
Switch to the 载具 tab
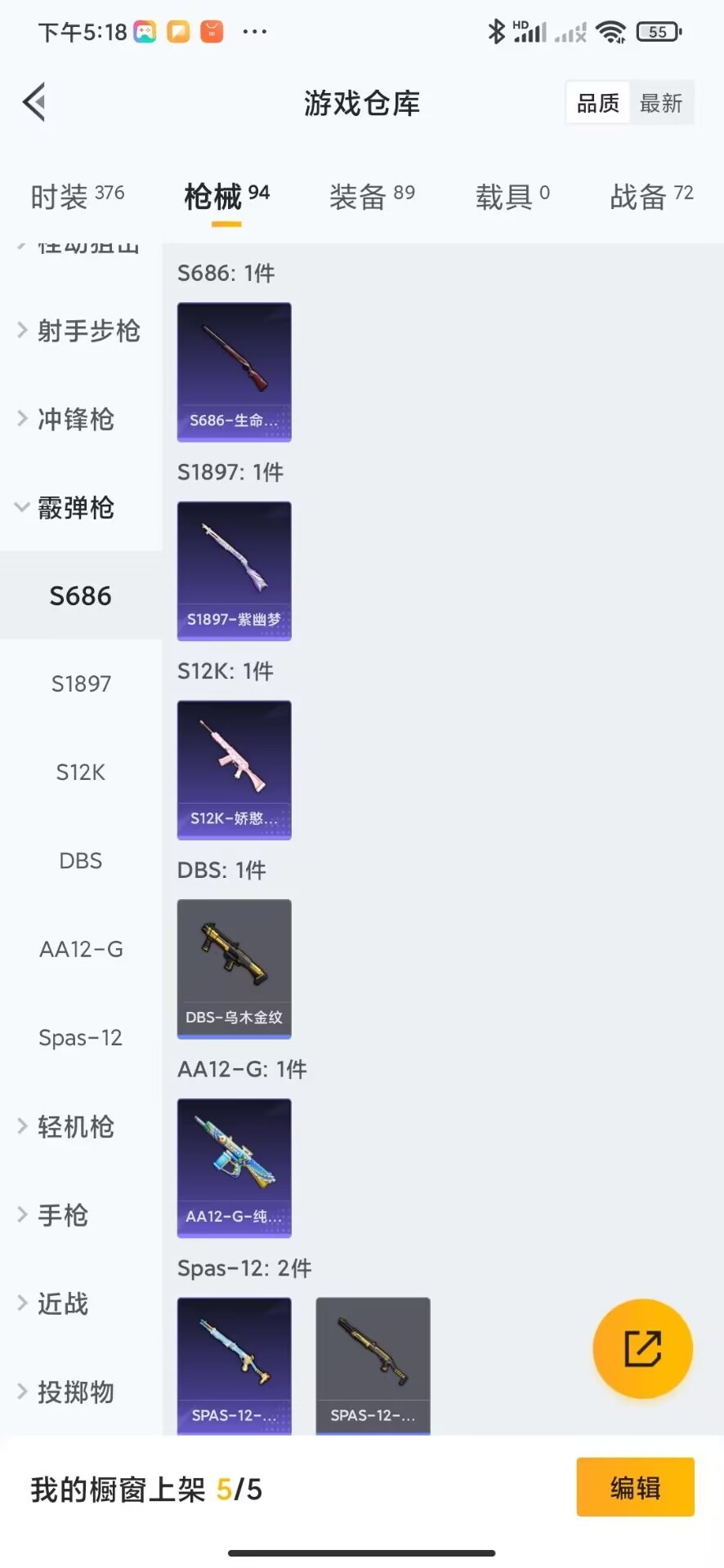pos(512,196)
